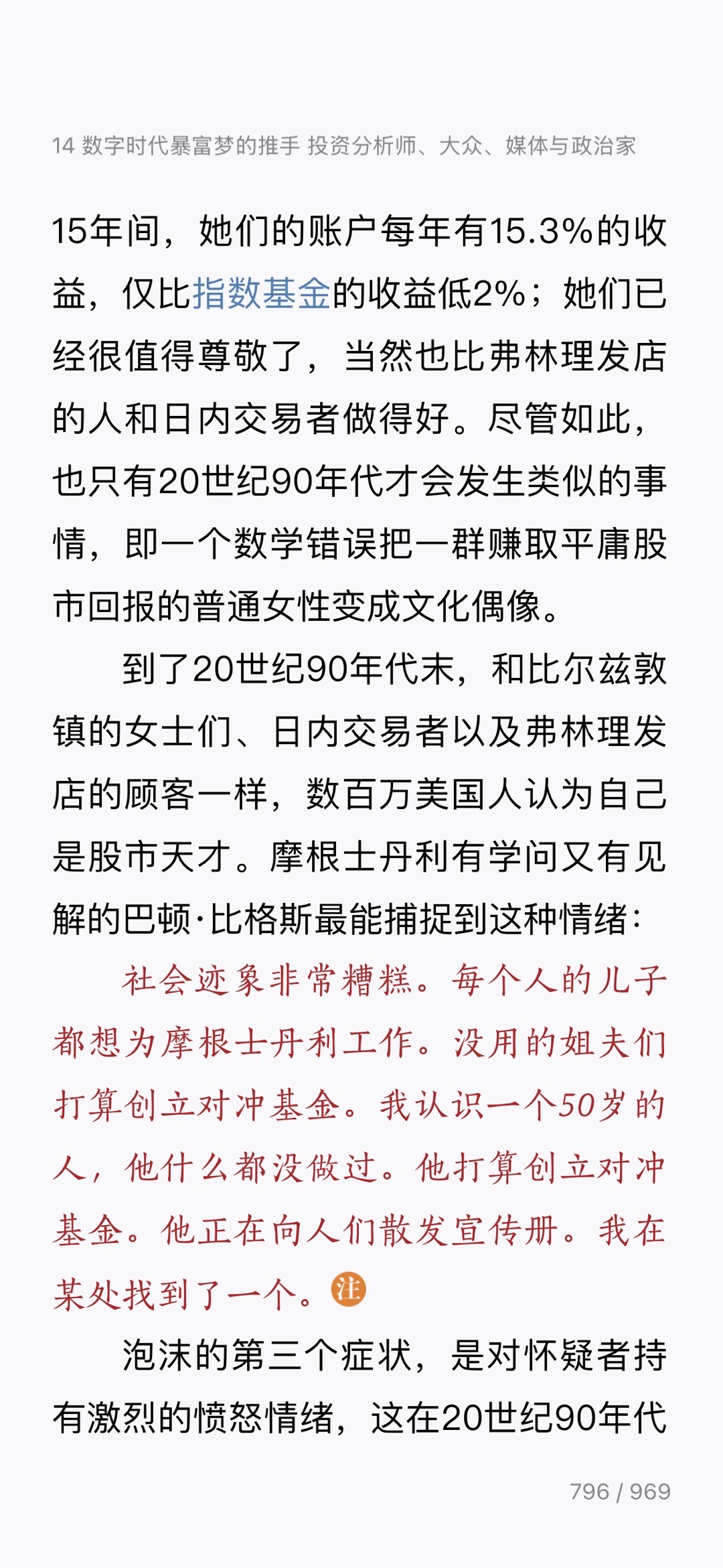Open the orange 注 footnote marker
Viewport: 723px width, 1568px height.
(x=348, y=1289)
